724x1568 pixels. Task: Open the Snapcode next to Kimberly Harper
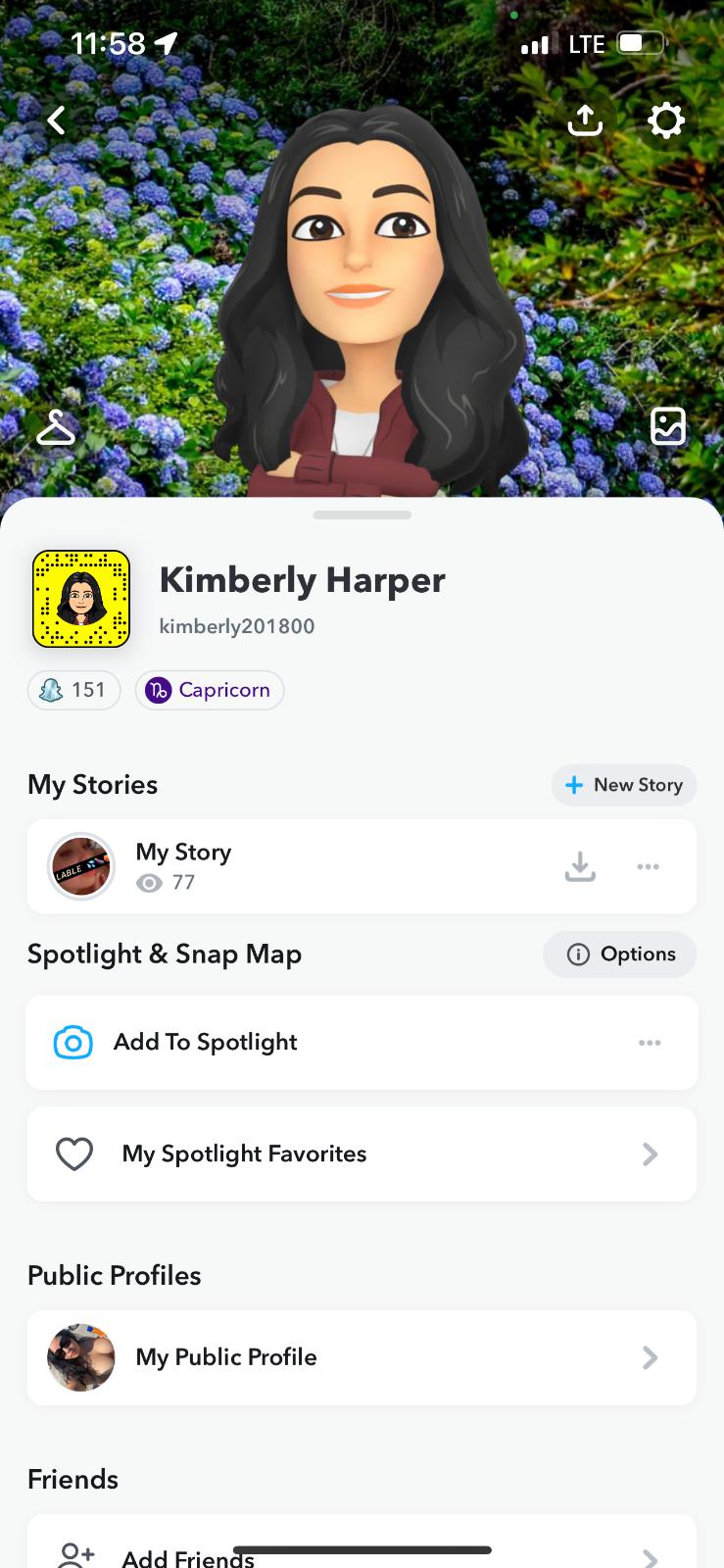click(x=81, y=599)
